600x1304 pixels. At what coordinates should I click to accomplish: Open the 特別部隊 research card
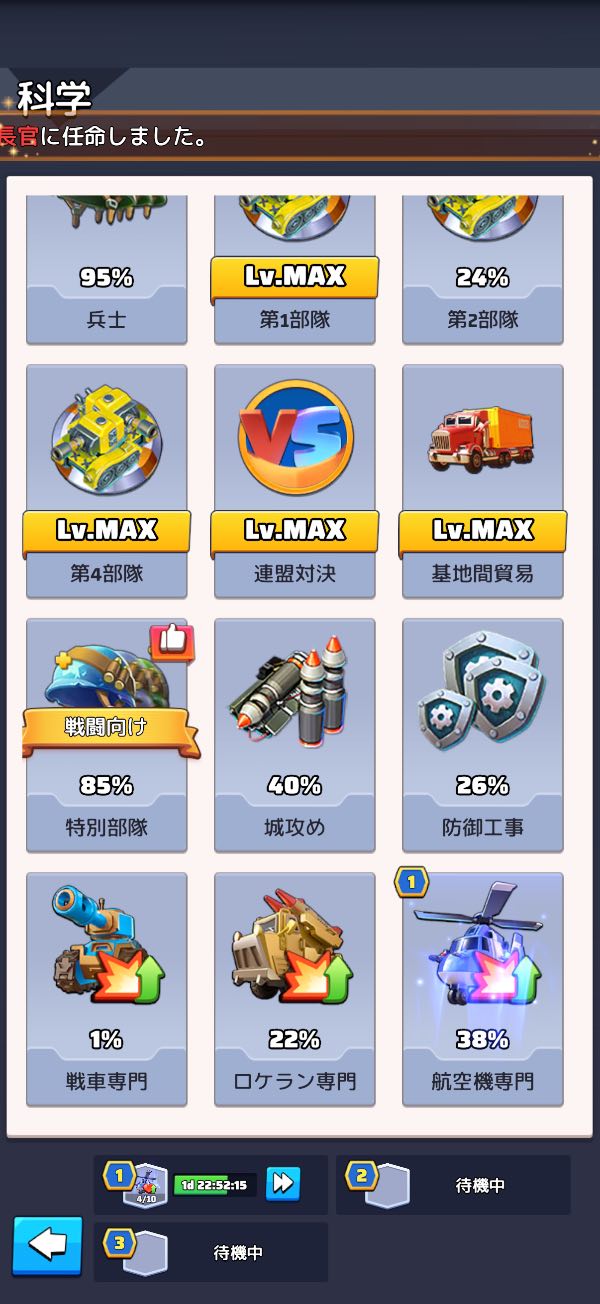pyautogui.click(x=106, y=735)
